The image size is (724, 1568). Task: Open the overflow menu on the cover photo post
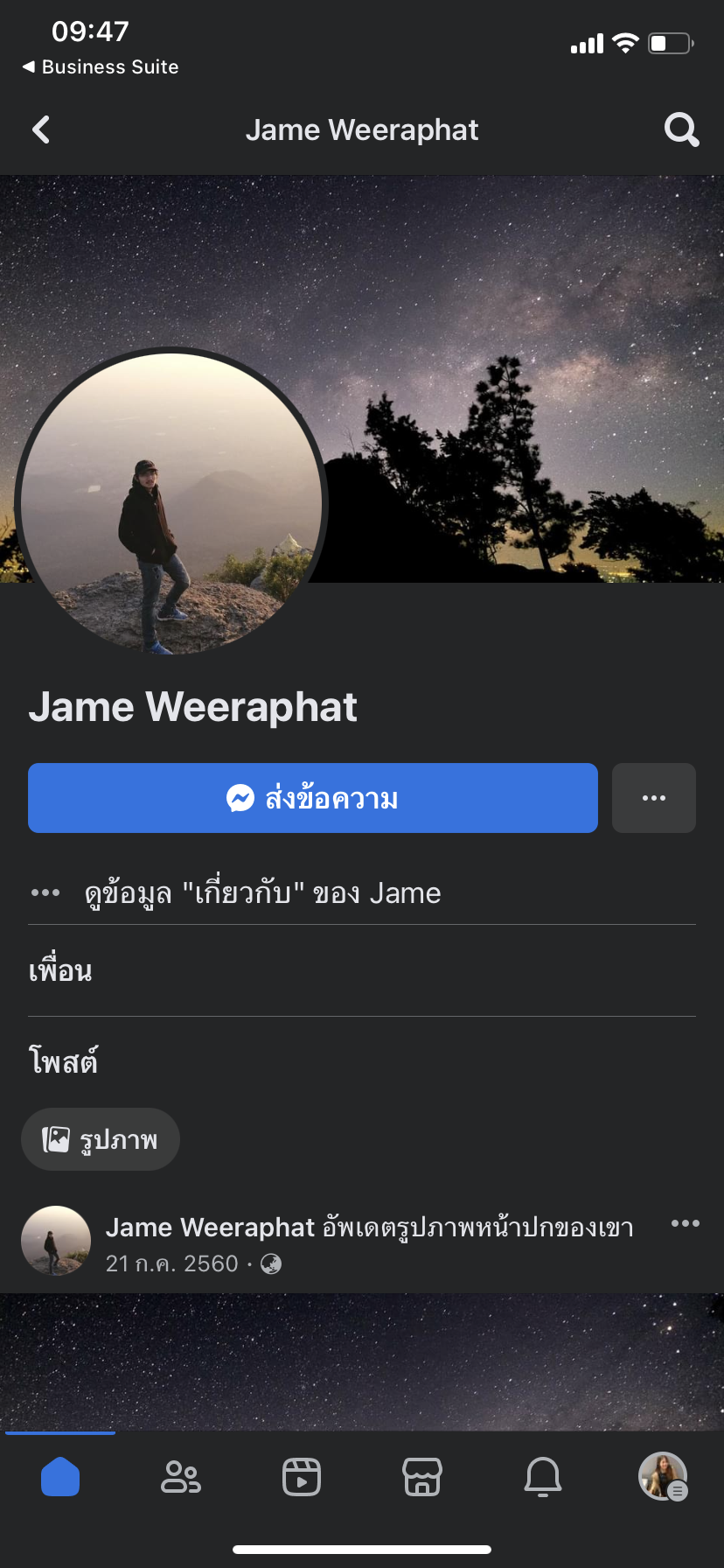pyautogui.click(x=685, y=1223)
